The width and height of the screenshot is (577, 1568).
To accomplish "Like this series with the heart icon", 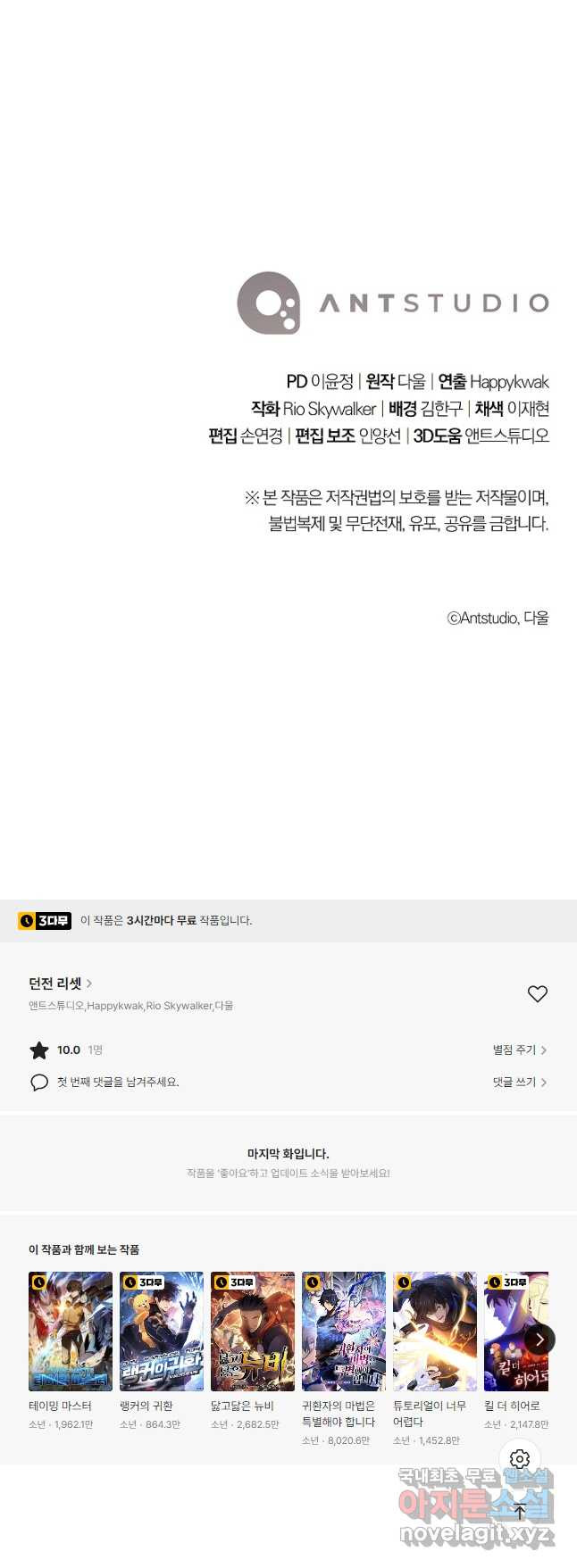I will [x=537, y=993].
